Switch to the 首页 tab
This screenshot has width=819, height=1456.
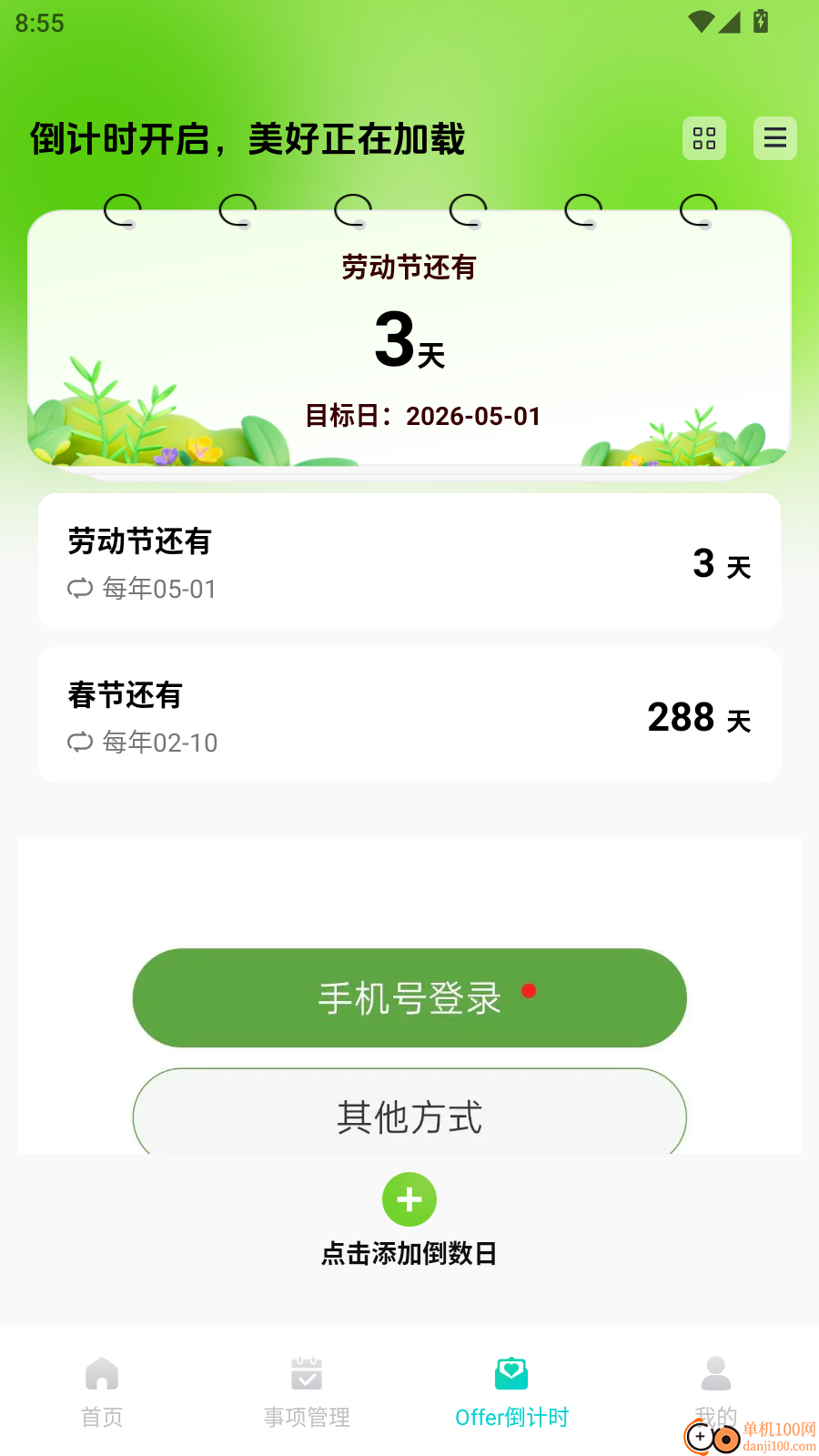101,1392
